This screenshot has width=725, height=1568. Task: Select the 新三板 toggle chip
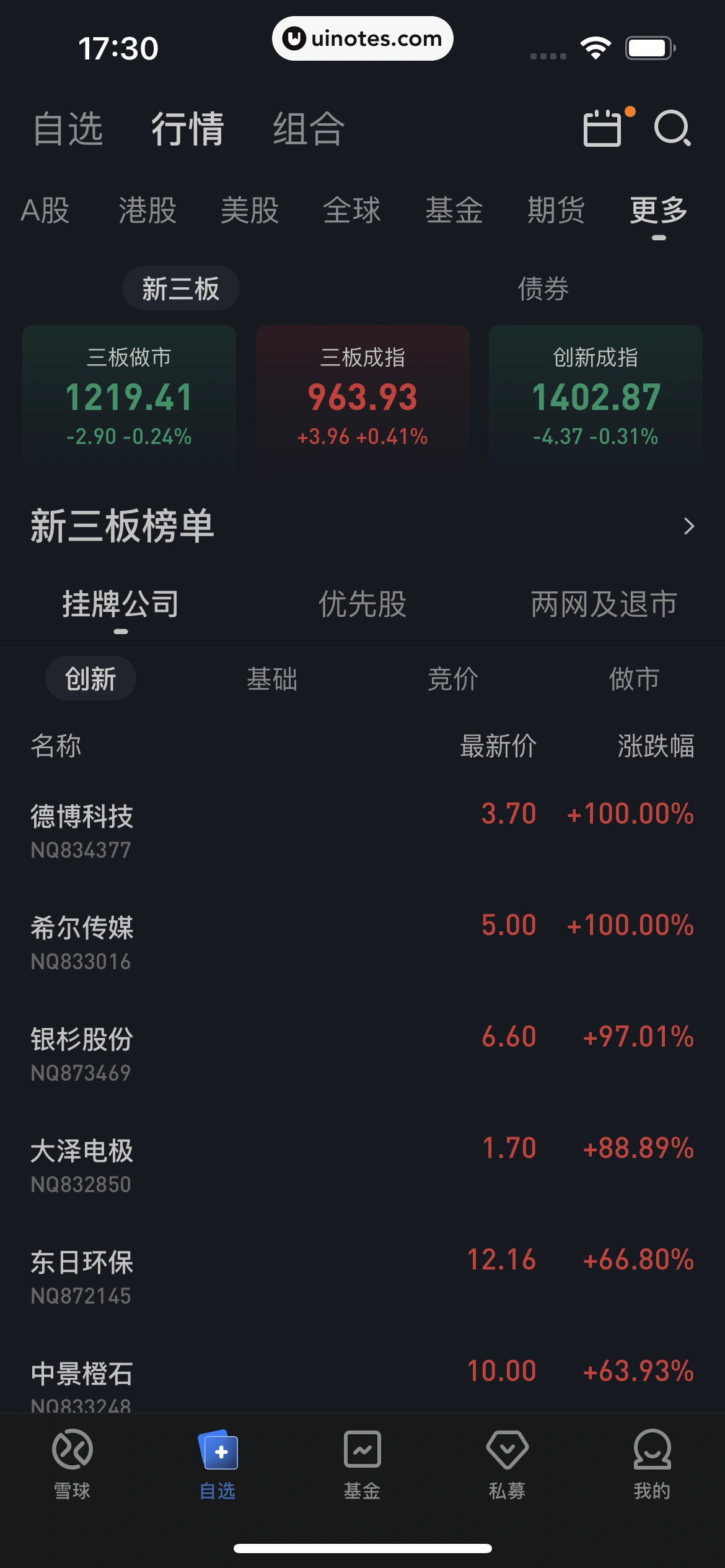pos(180,287)
